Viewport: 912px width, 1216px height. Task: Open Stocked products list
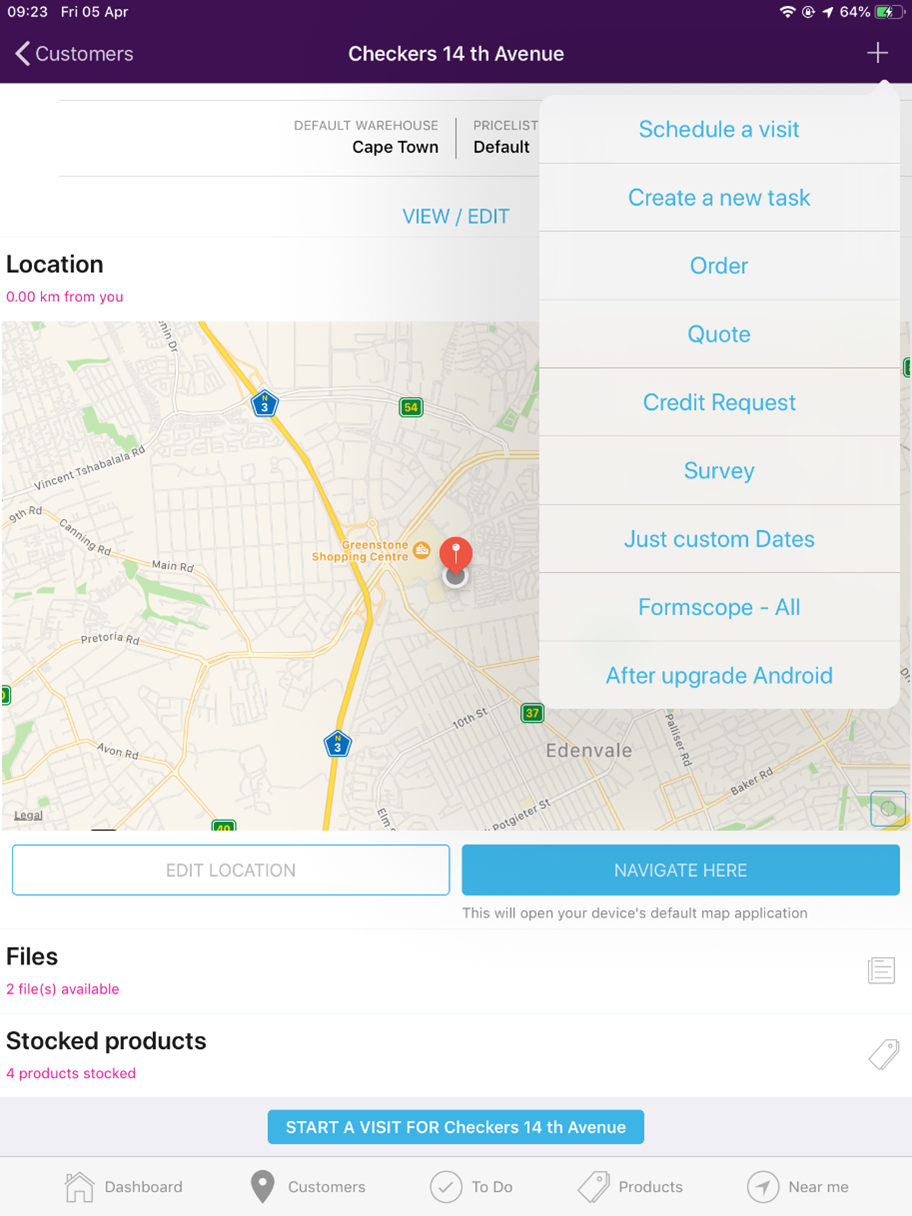pos(455,1055)
